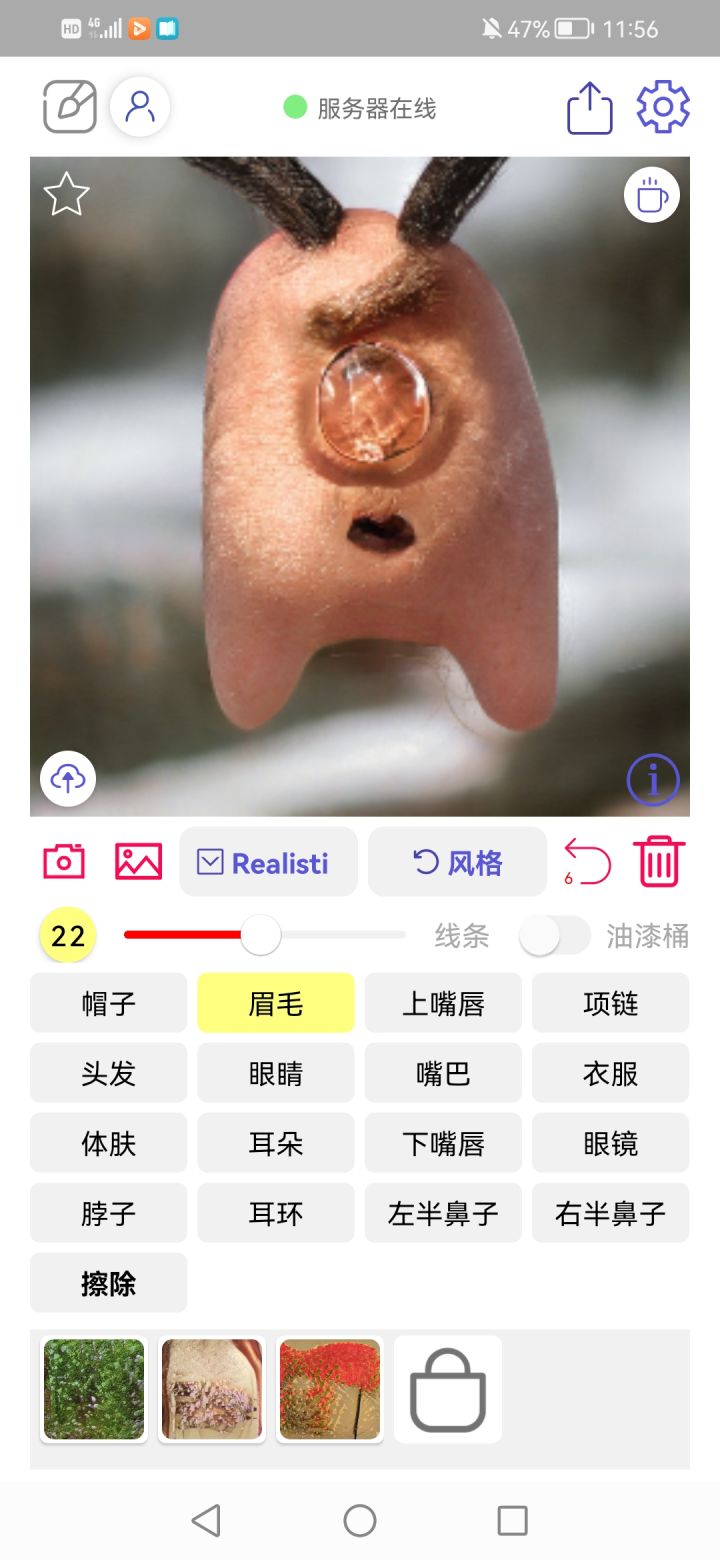
Task: Open the image info icon
Action: 653,779
